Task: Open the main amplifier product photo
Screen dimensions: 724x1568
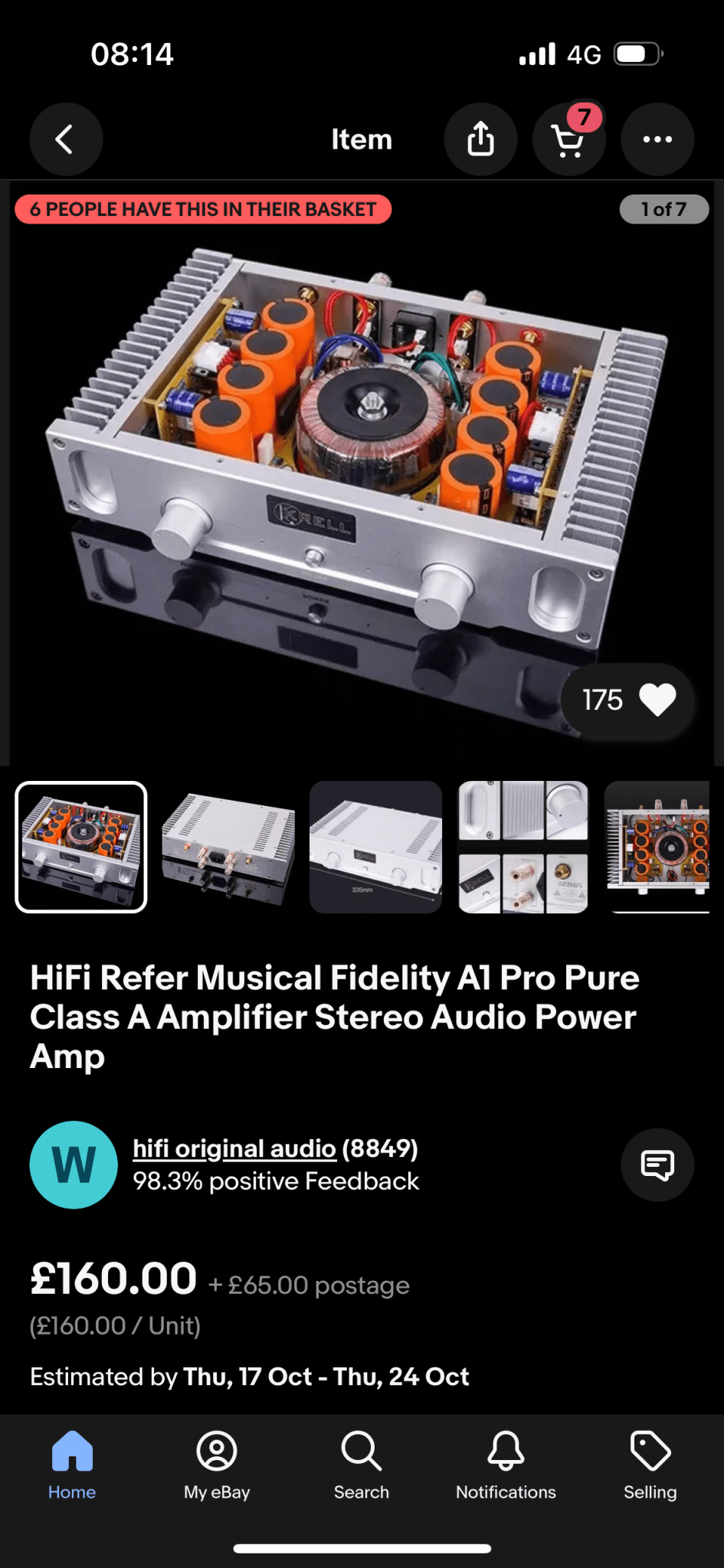Action: (362, 473)
